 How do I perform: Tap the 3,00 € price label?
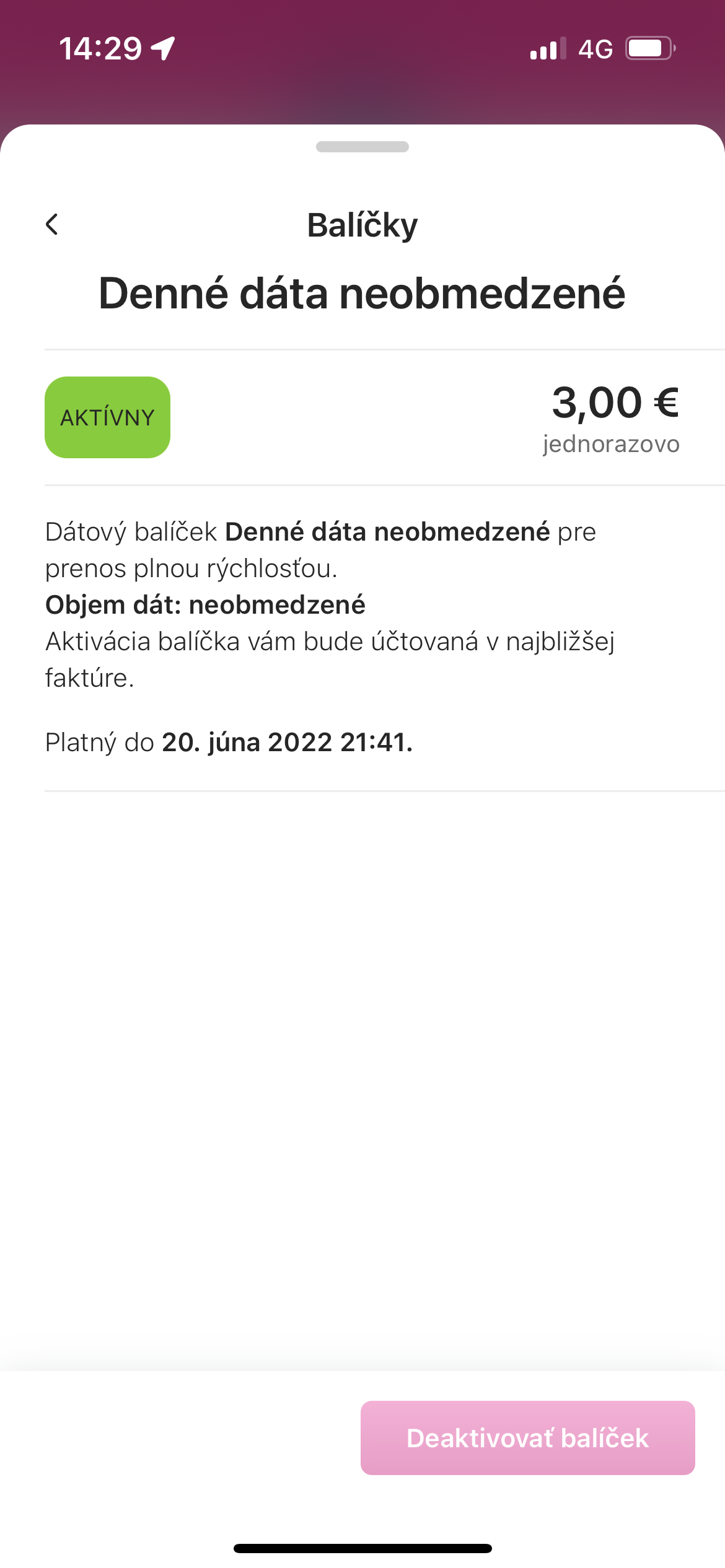click(x=615, y=403)
